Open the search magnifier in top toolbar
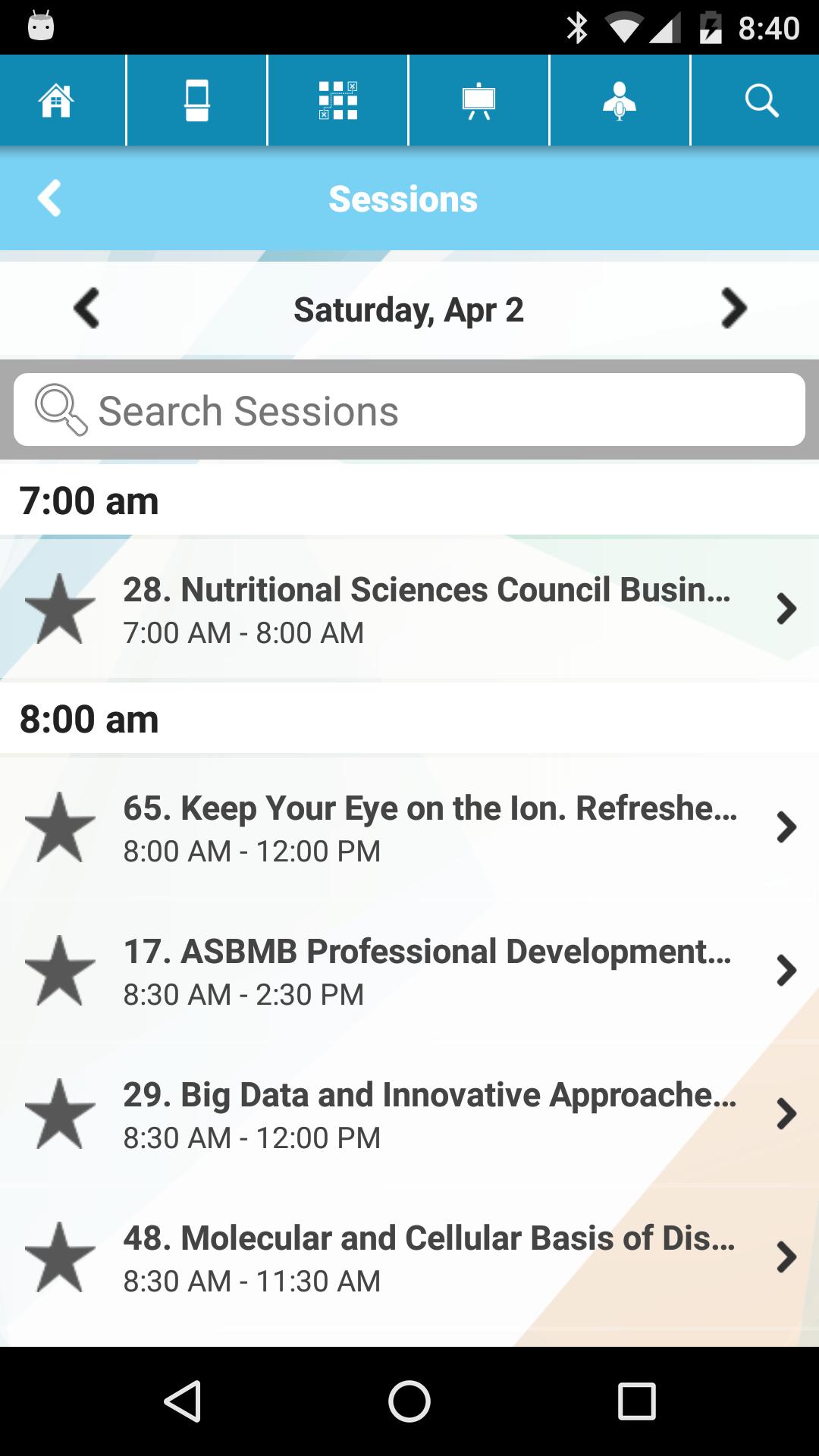Viewport: 819px width, 1456px height. click(x=761, y=100)
